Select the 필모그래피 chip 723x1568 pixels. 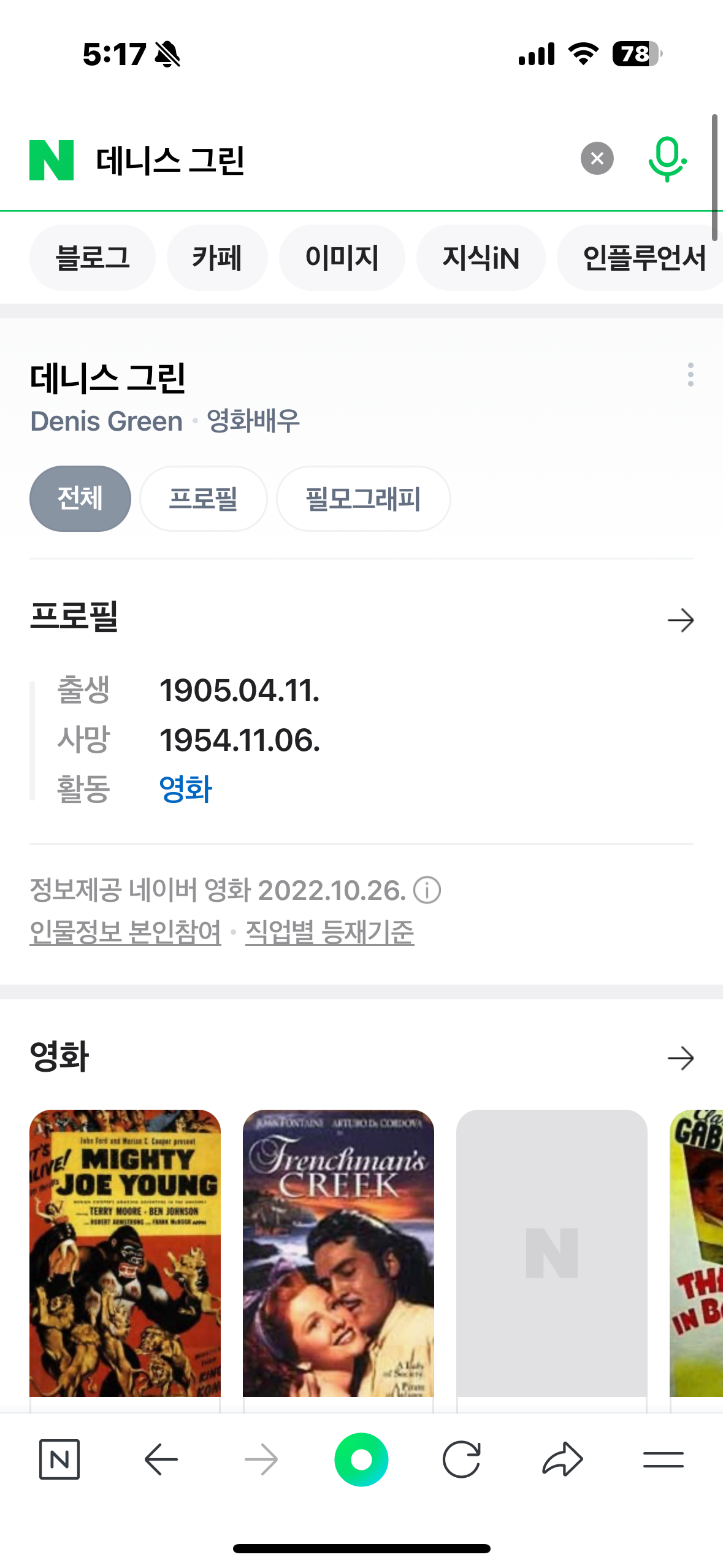tap(364, 499)
